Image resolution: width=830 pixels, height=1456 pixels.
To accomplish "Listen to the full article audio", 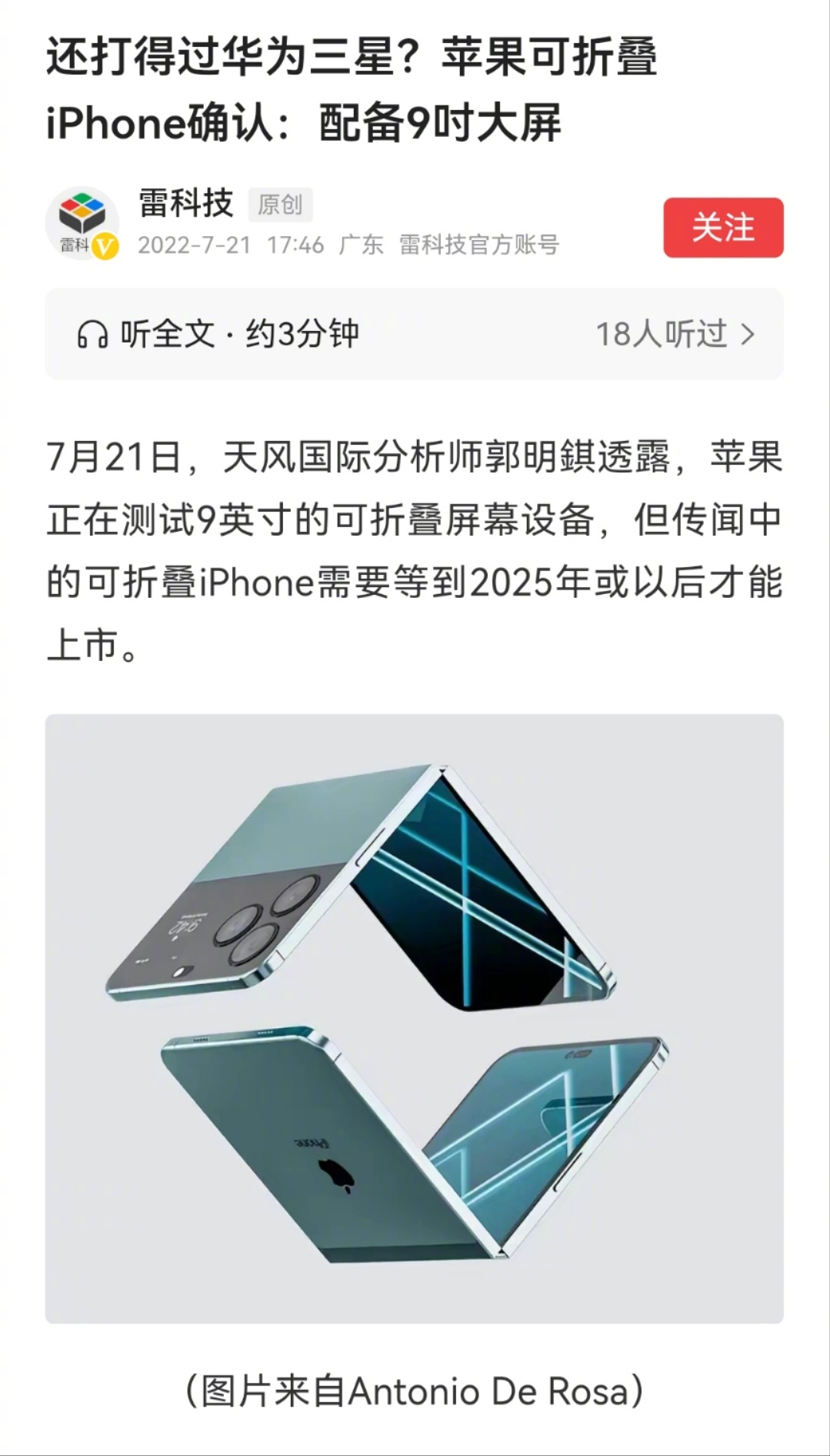I will [218, 334].
